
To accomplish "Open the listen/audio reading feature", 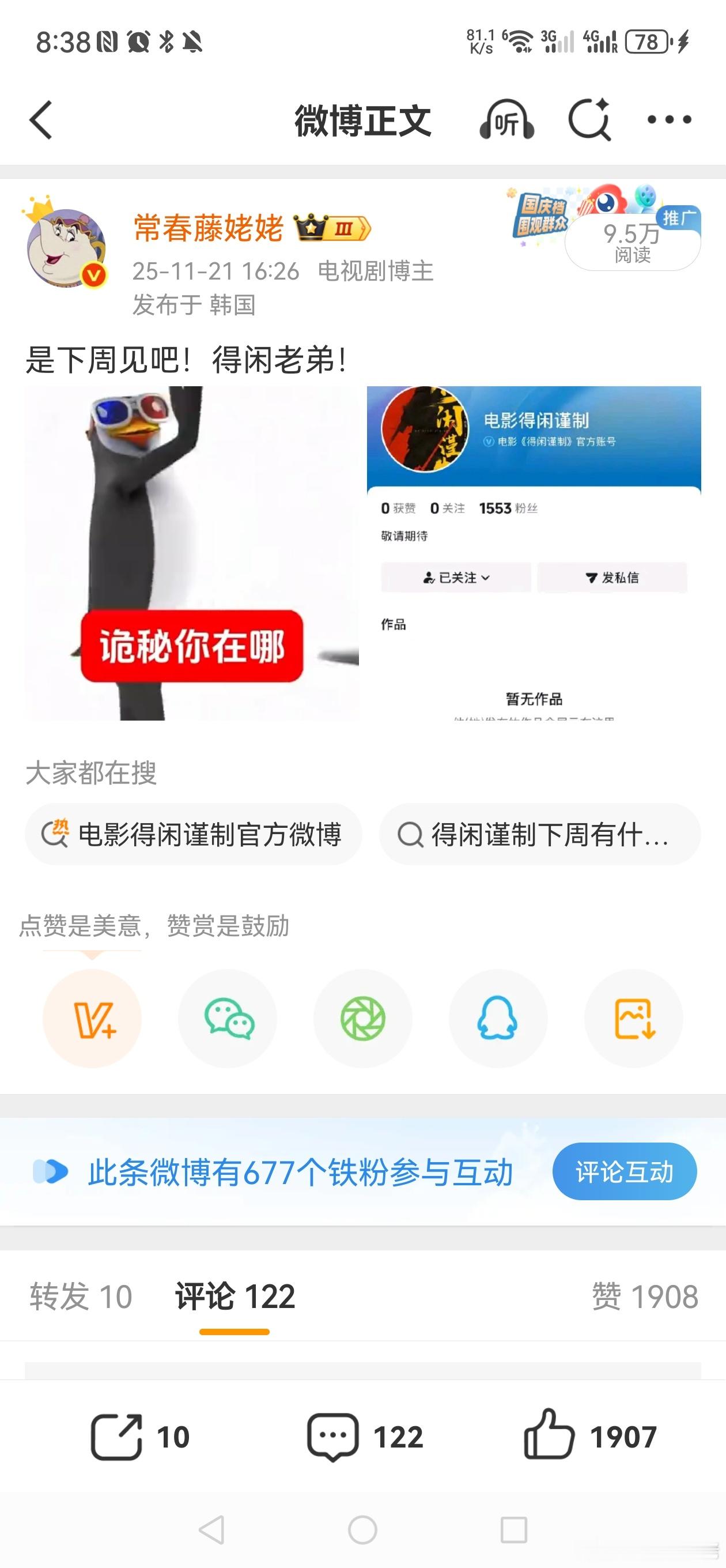I will pos(506,120).
